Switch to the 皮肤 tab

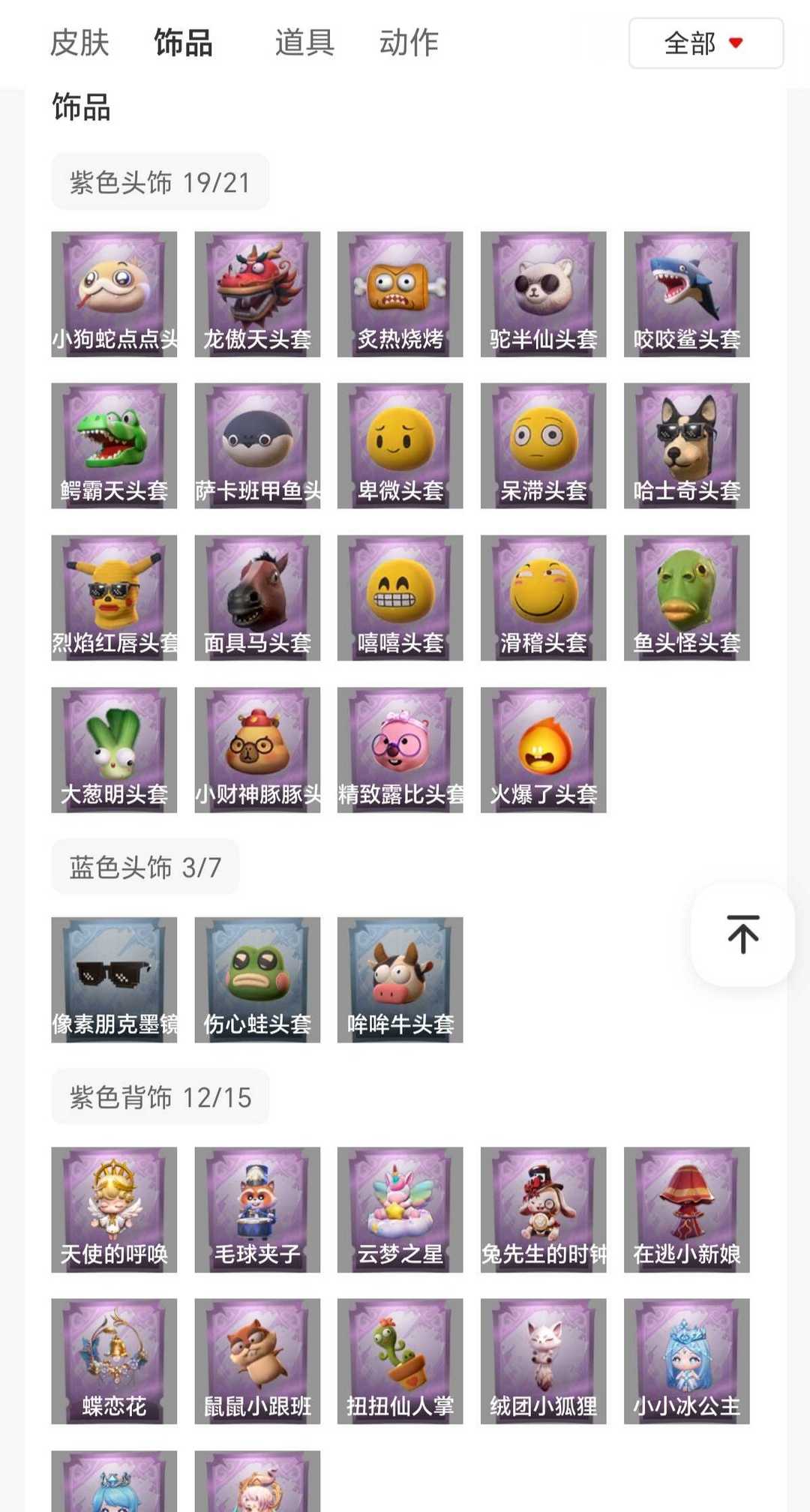tap(79, 43)
